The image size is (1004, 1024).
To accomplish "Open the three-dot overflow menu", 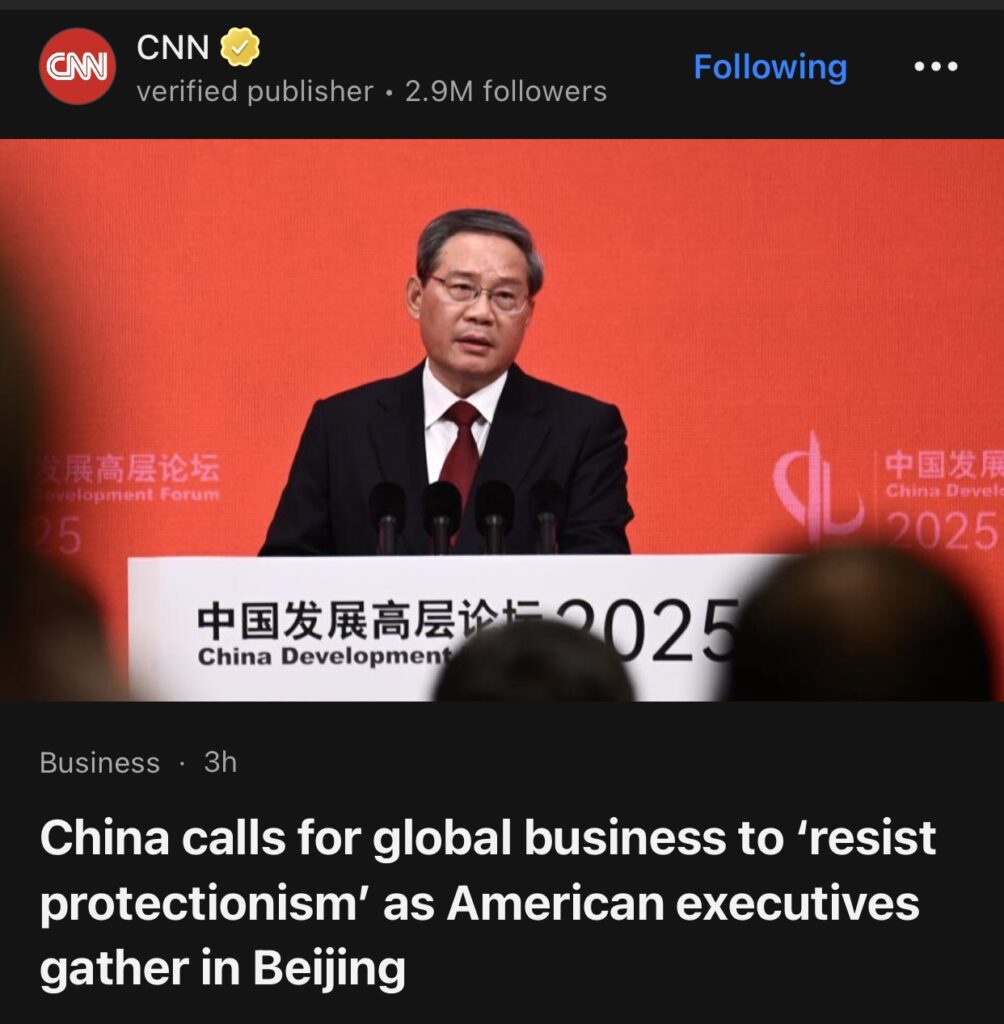I will (936, 68).
